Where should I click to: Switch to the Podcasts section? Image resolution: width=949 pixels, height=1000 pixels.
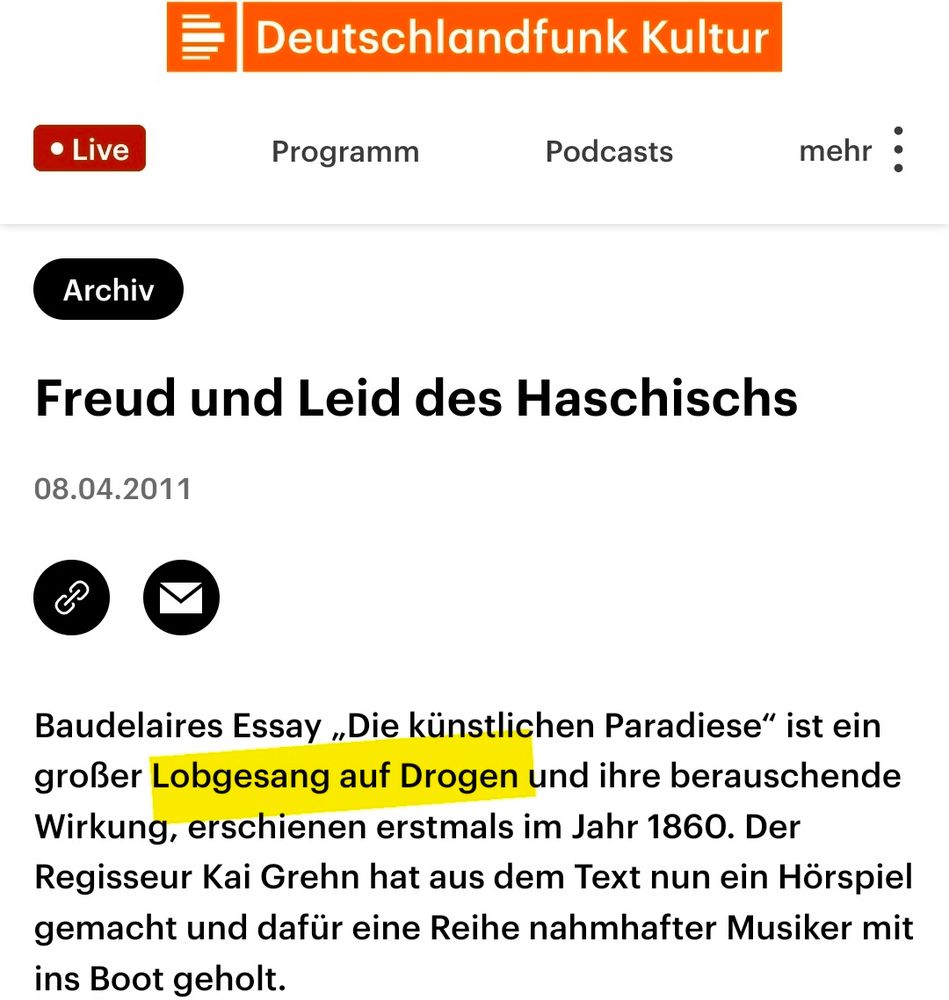point(609,151)
